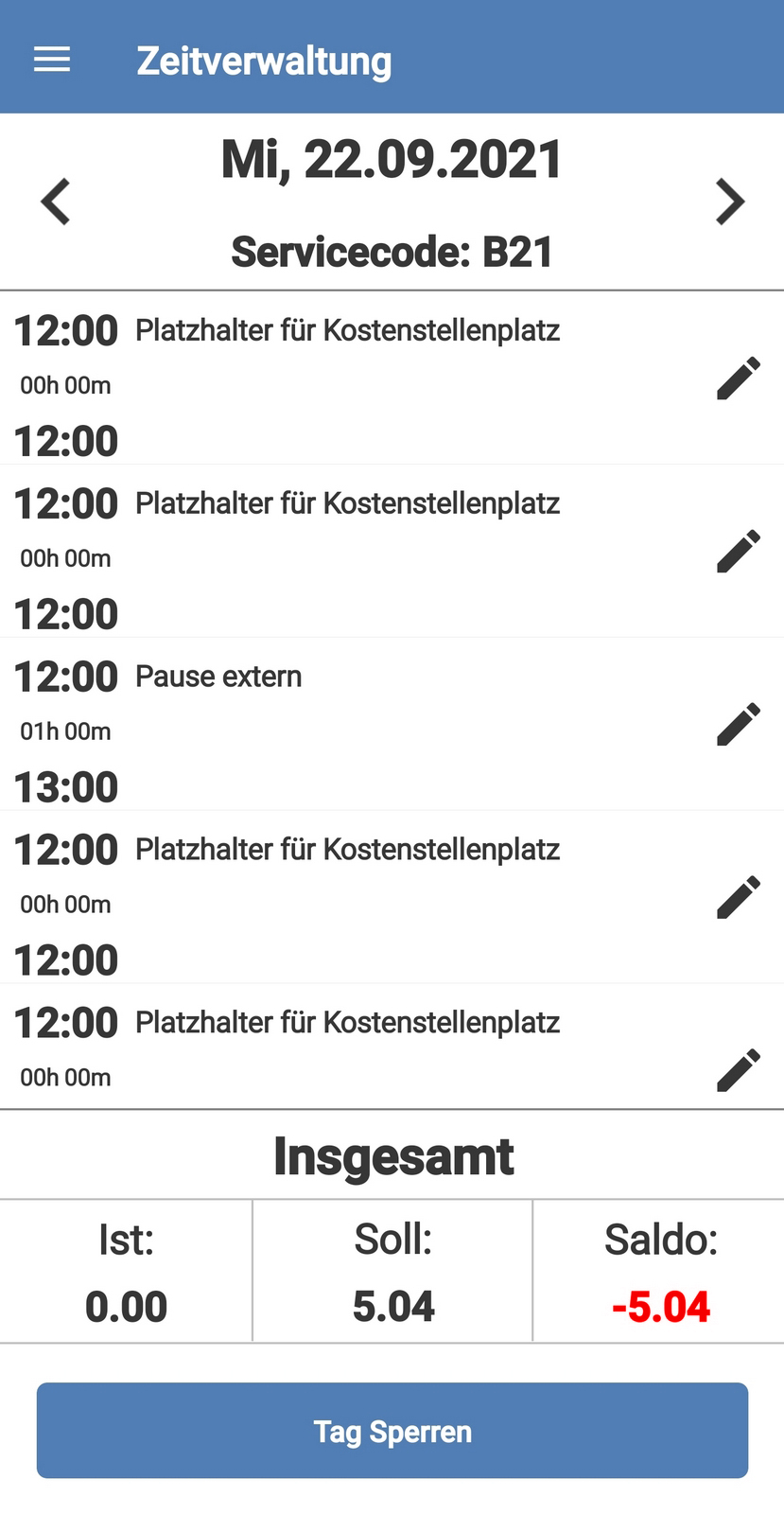Edit the Pause extern entry
The image size is (784, 1514).
pyautogui.click(x=738, y=725)
